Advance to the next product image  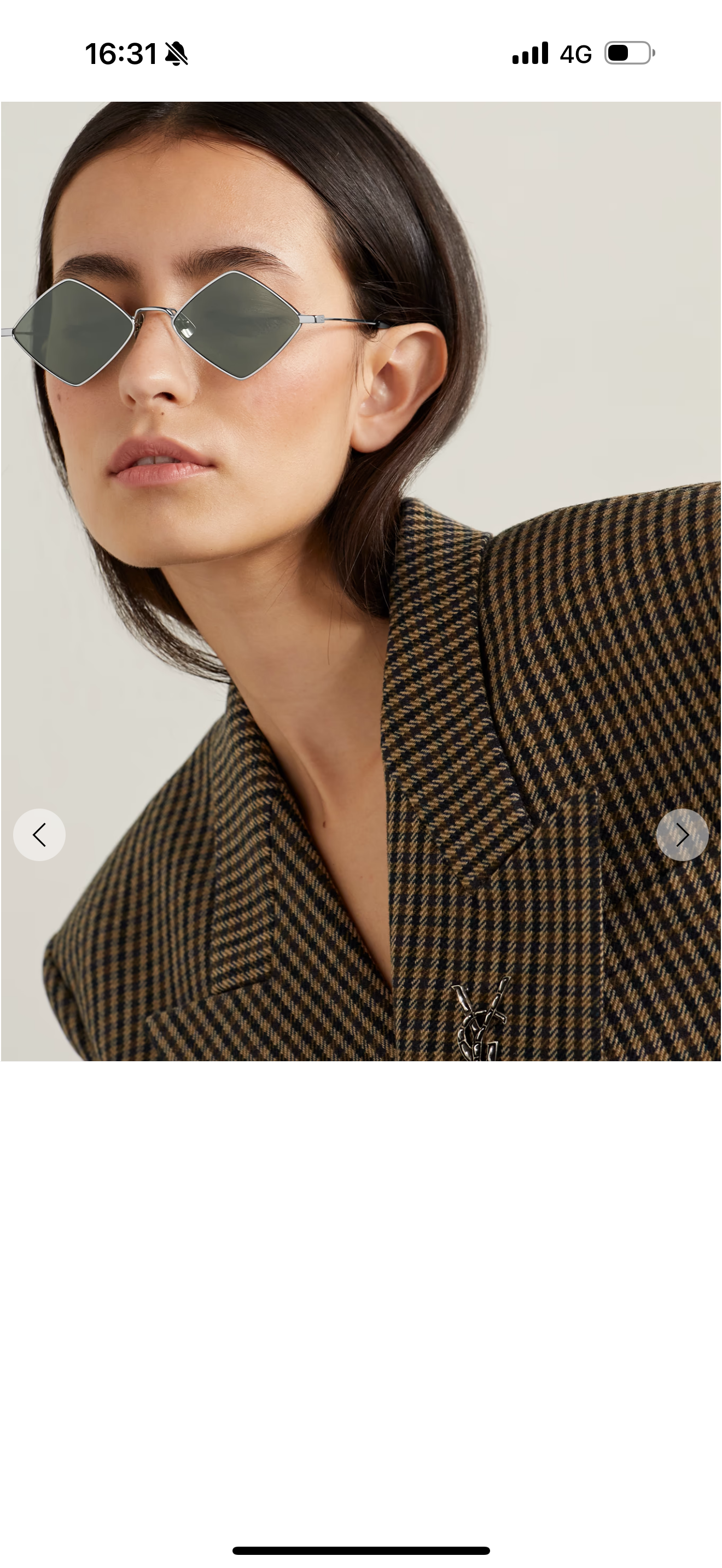(x=682, y=834)
